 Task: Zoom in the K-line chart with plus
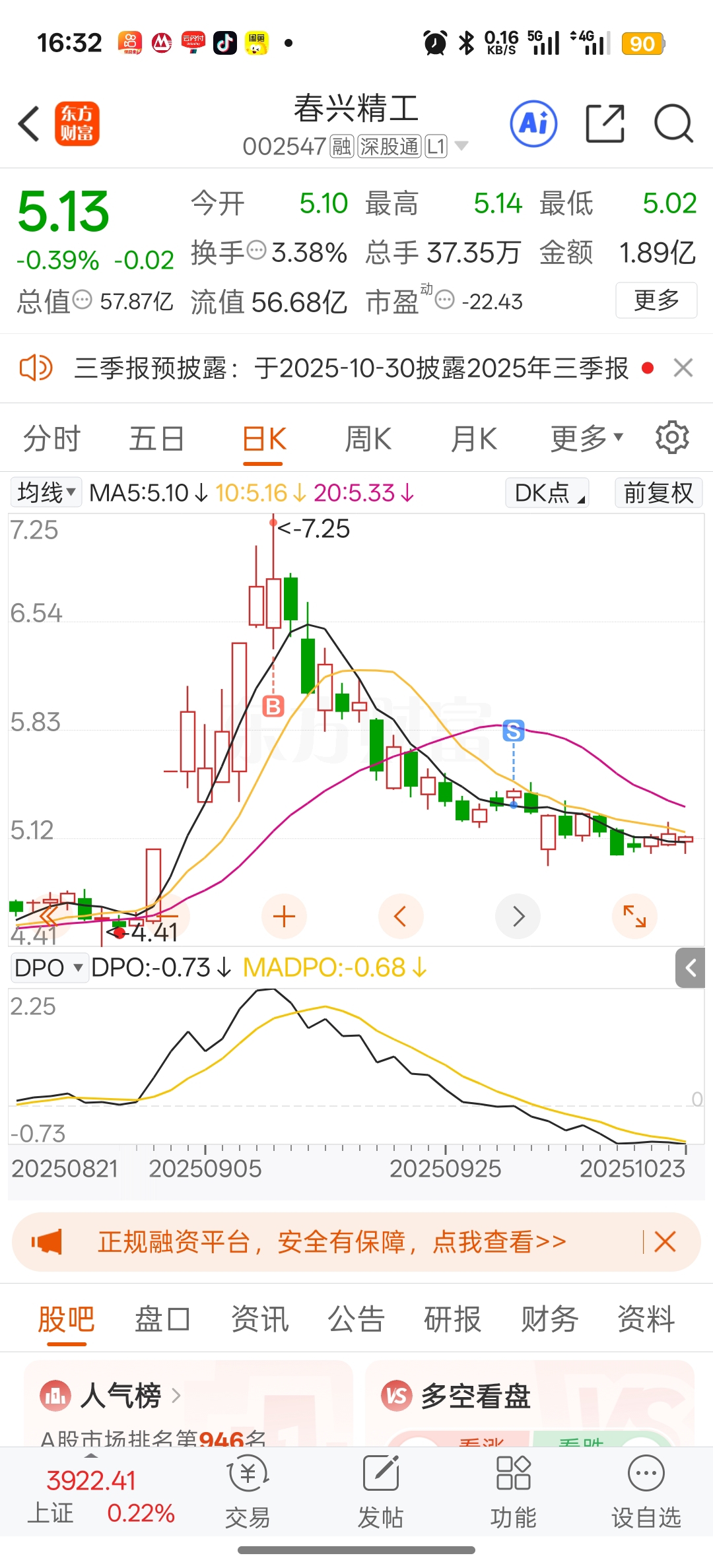click(284, 917)
